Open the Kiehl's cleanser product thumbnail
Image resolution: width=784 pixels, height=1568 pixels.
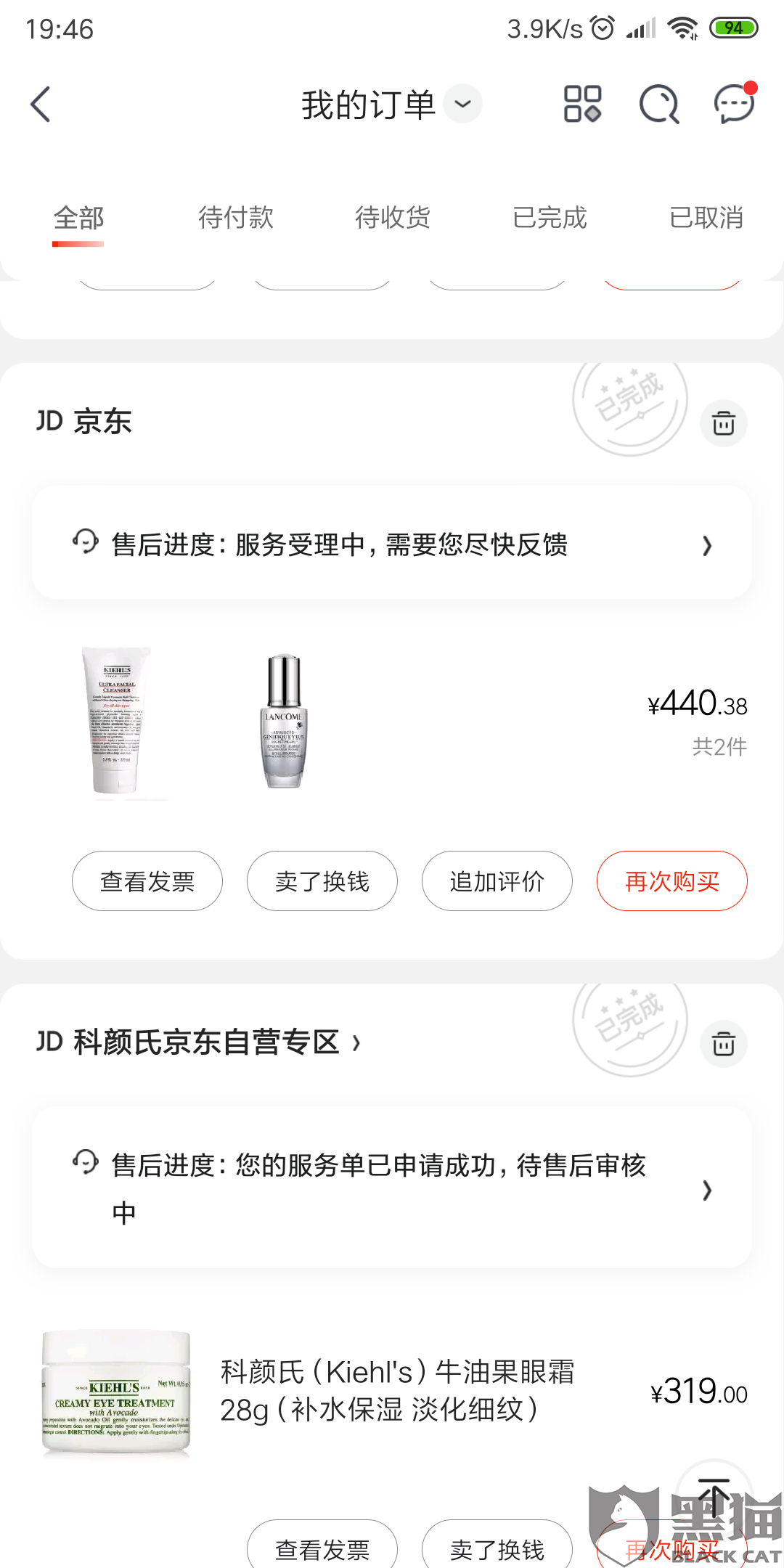click(116, 721)
